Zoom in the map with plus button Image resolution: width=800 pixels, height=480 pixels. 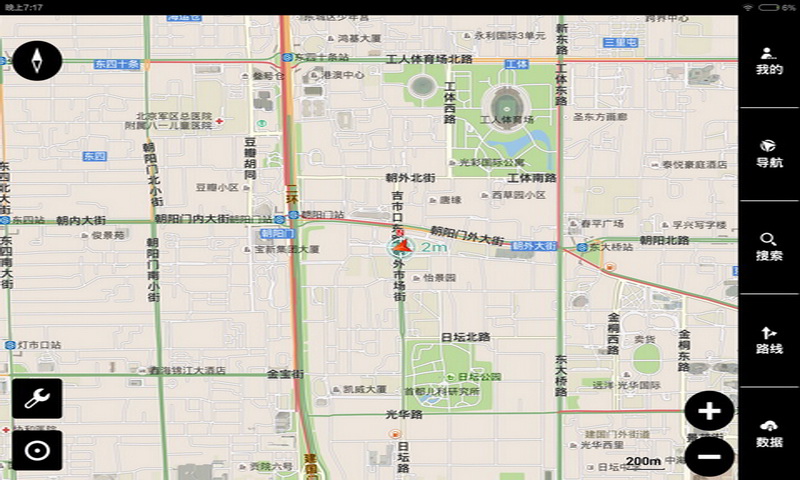709,411
